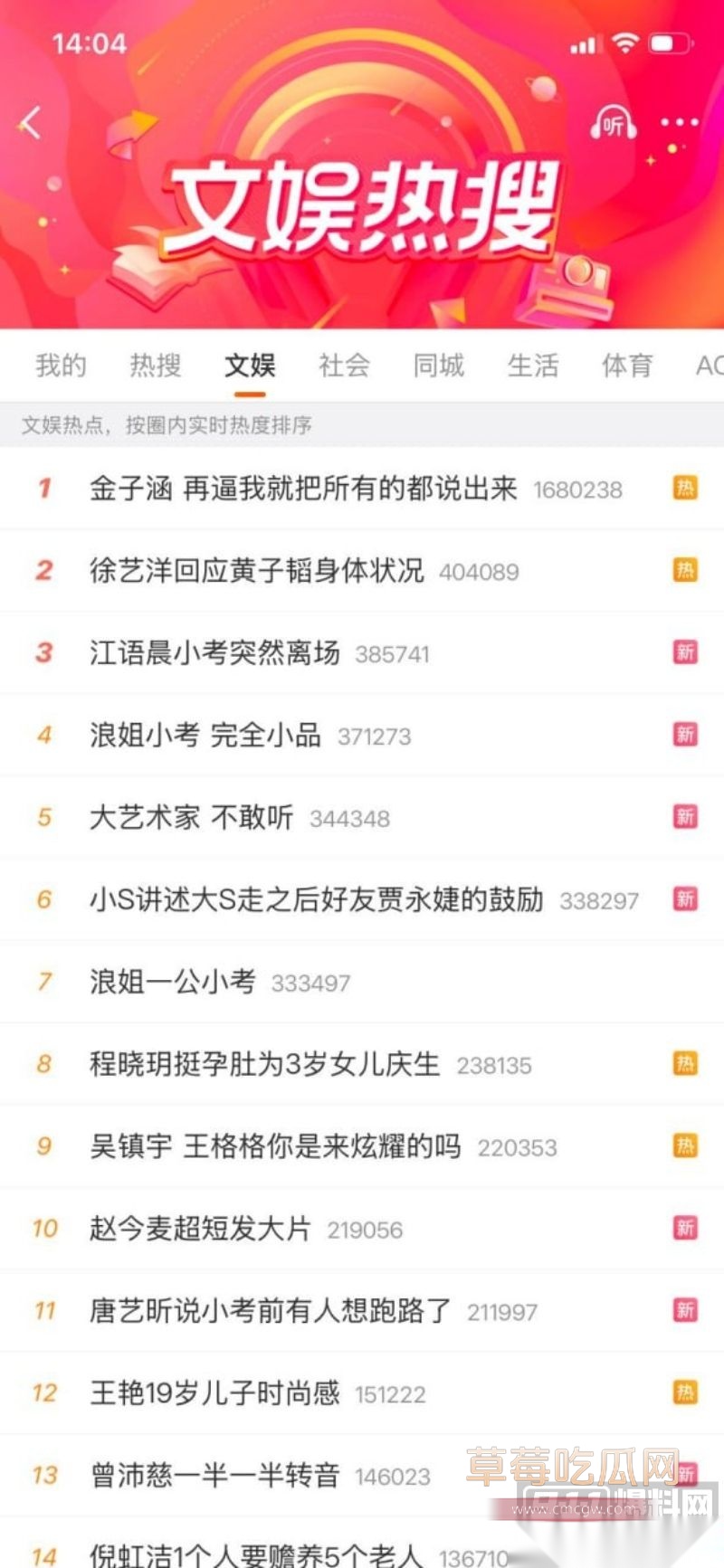Open topic 程晓玥挺孕肚为3岁女儿庆生

click(362, 1064)
